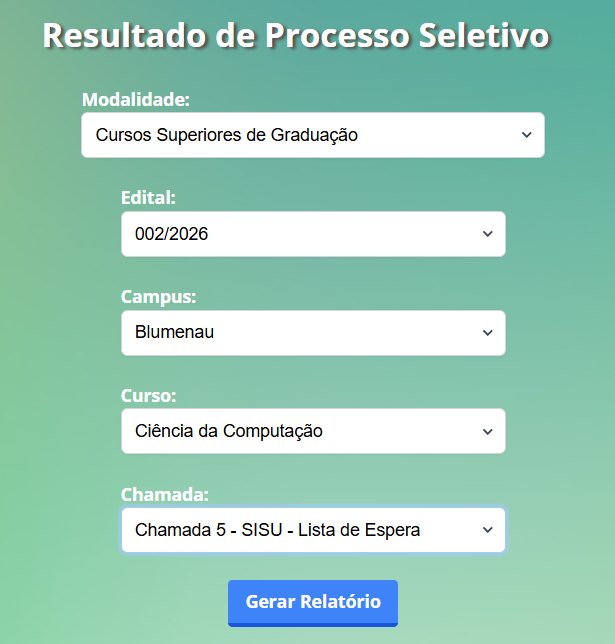Image resolution: width=615 pixels, height=644 pixels.
Task: Open the Curso dropdown list
Action: pos(312,431)
